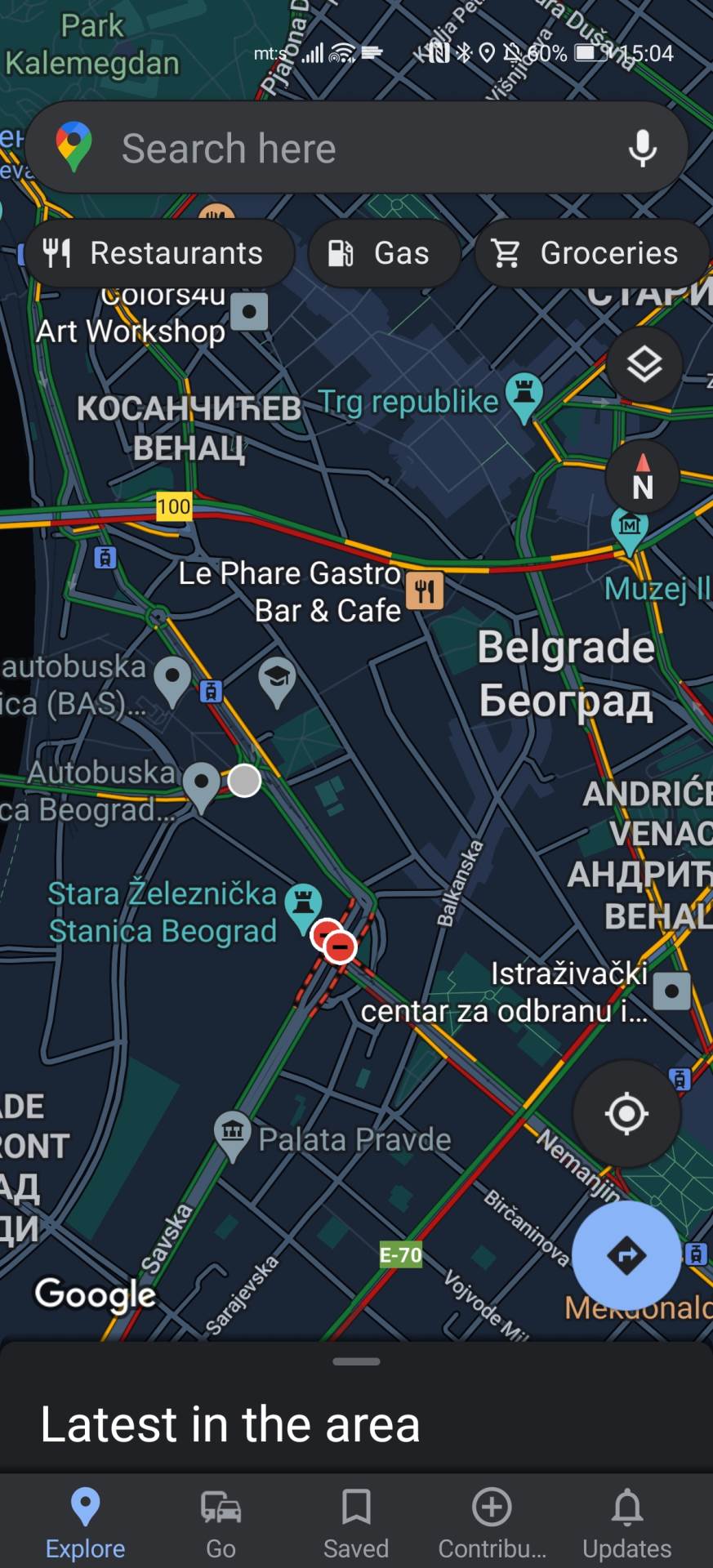
Task: Tap the microphone icon in the search bar
Action: [644, 148]
